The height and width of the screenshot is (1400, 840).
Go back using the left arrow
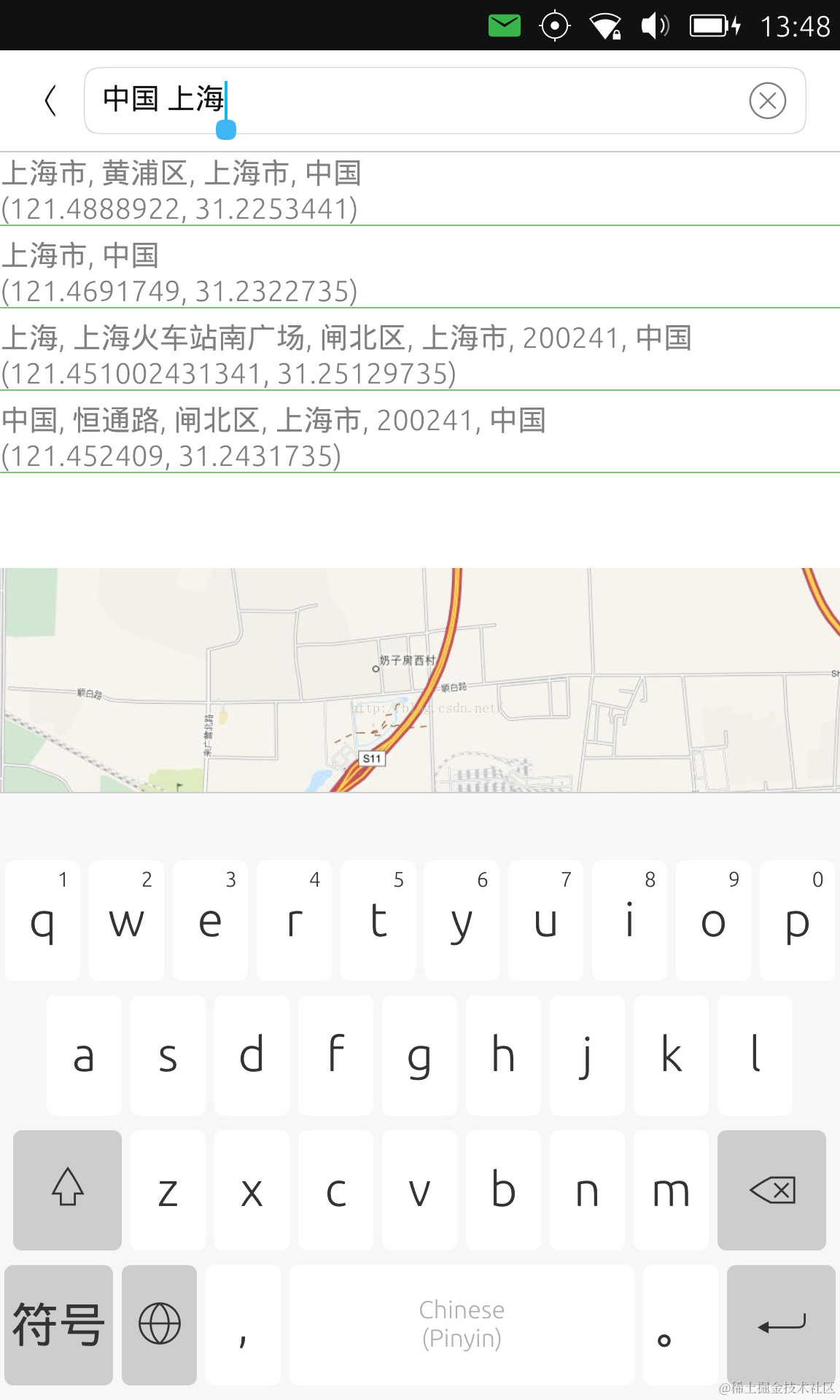(x=50, y=101)
